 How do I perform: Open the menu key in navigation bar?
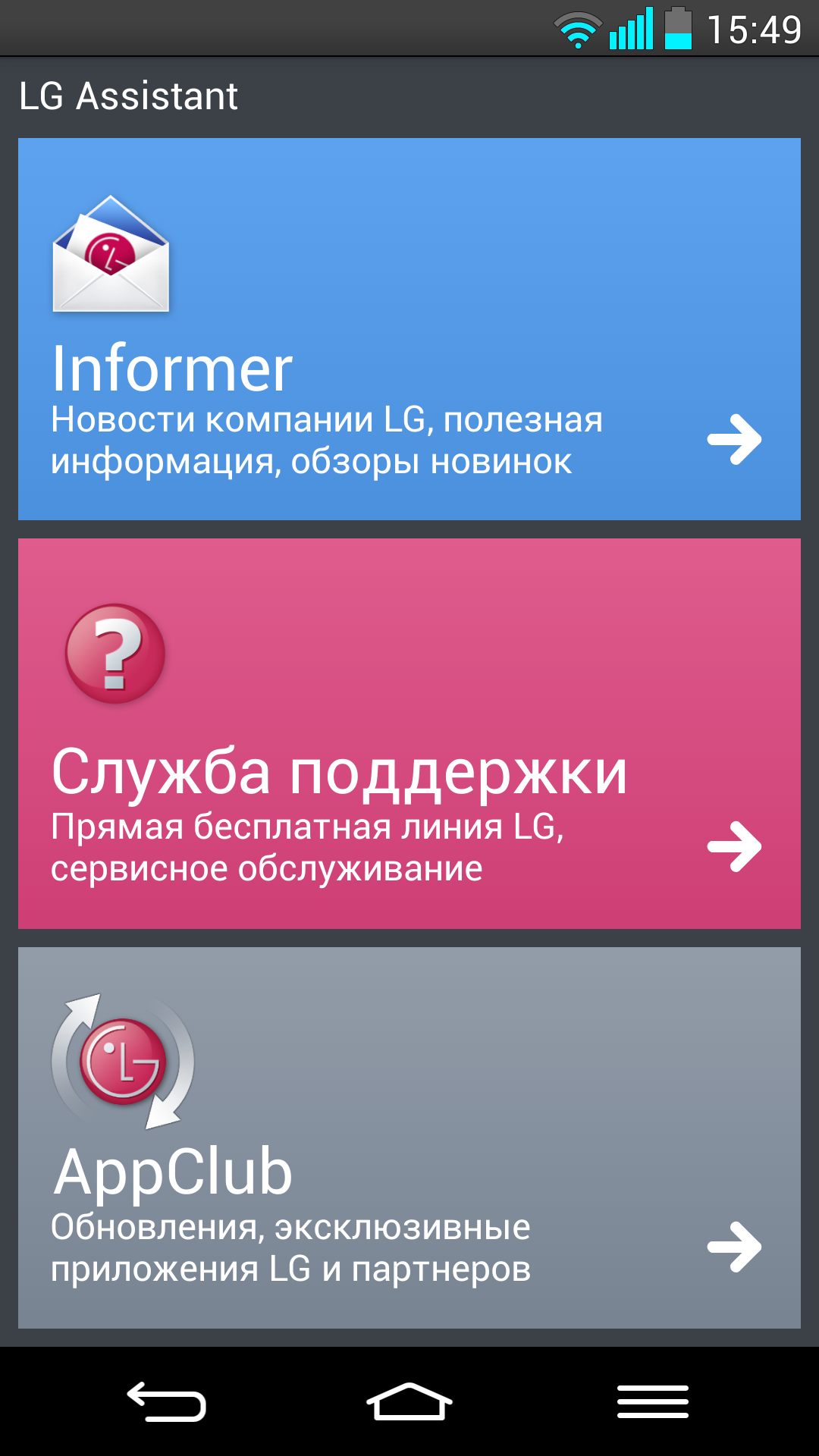pyautogui.click(x=653, y=1401)
